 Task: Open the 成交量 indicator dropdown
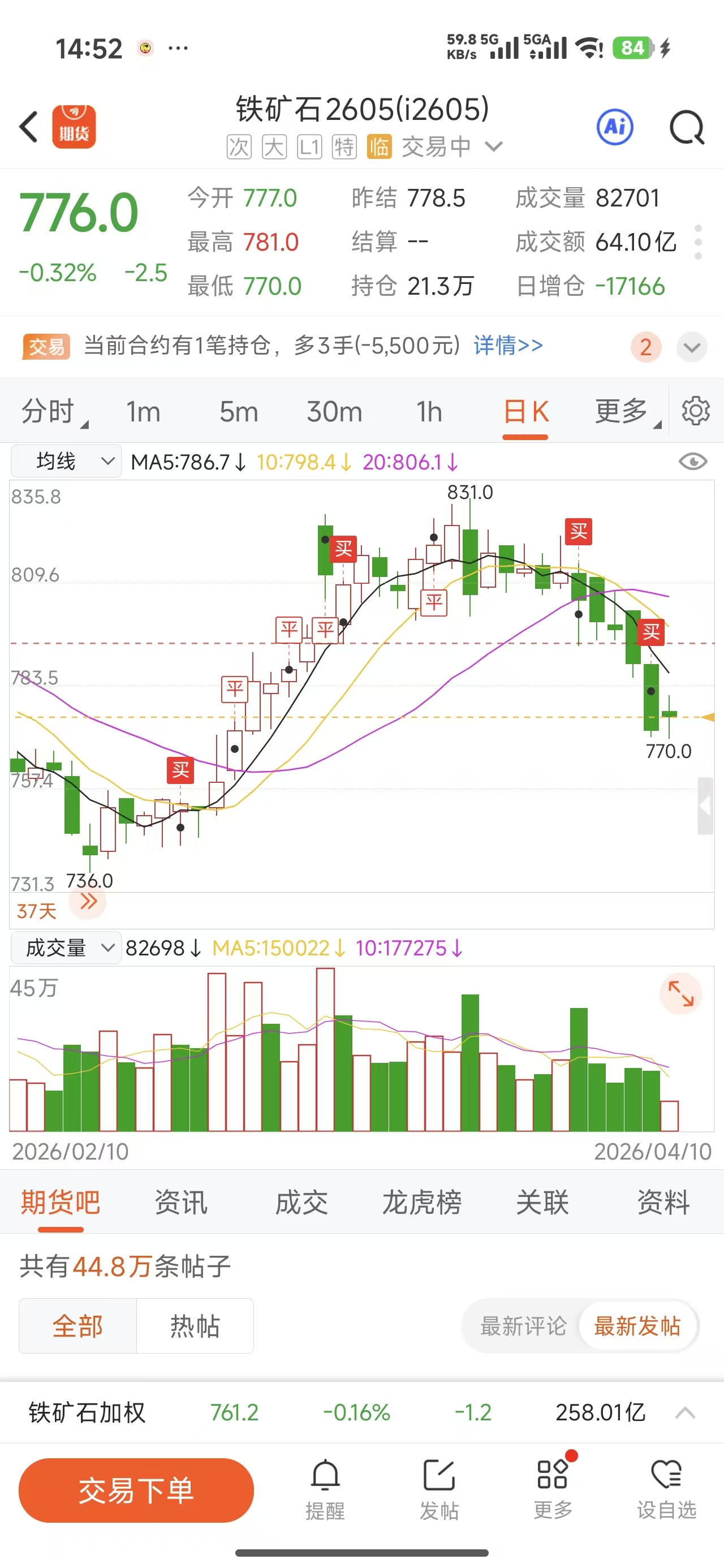tap(66, 947)
